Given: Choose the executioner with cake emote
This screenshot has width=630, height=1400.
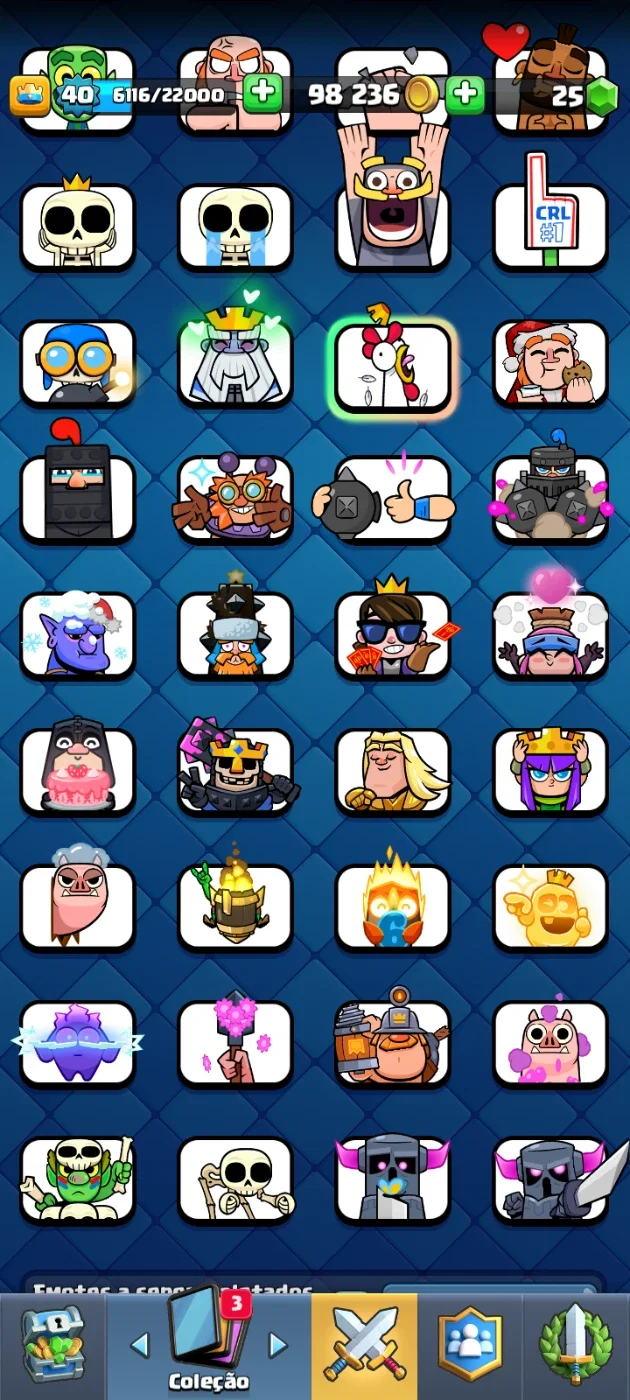Looking at the screenshot, I should coord(77,768).
